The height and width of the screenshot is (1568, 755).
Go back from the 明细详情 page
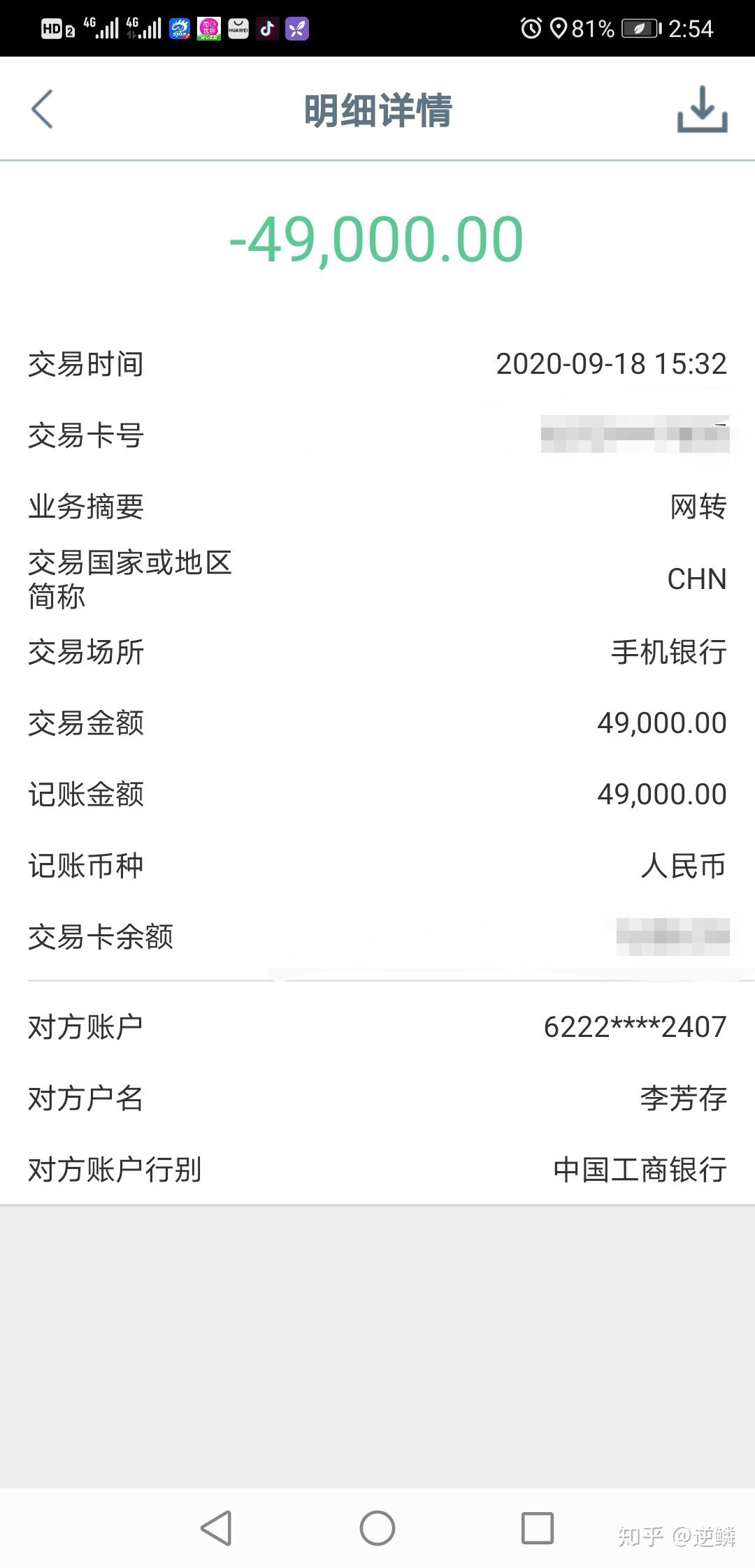coord(42,110)
